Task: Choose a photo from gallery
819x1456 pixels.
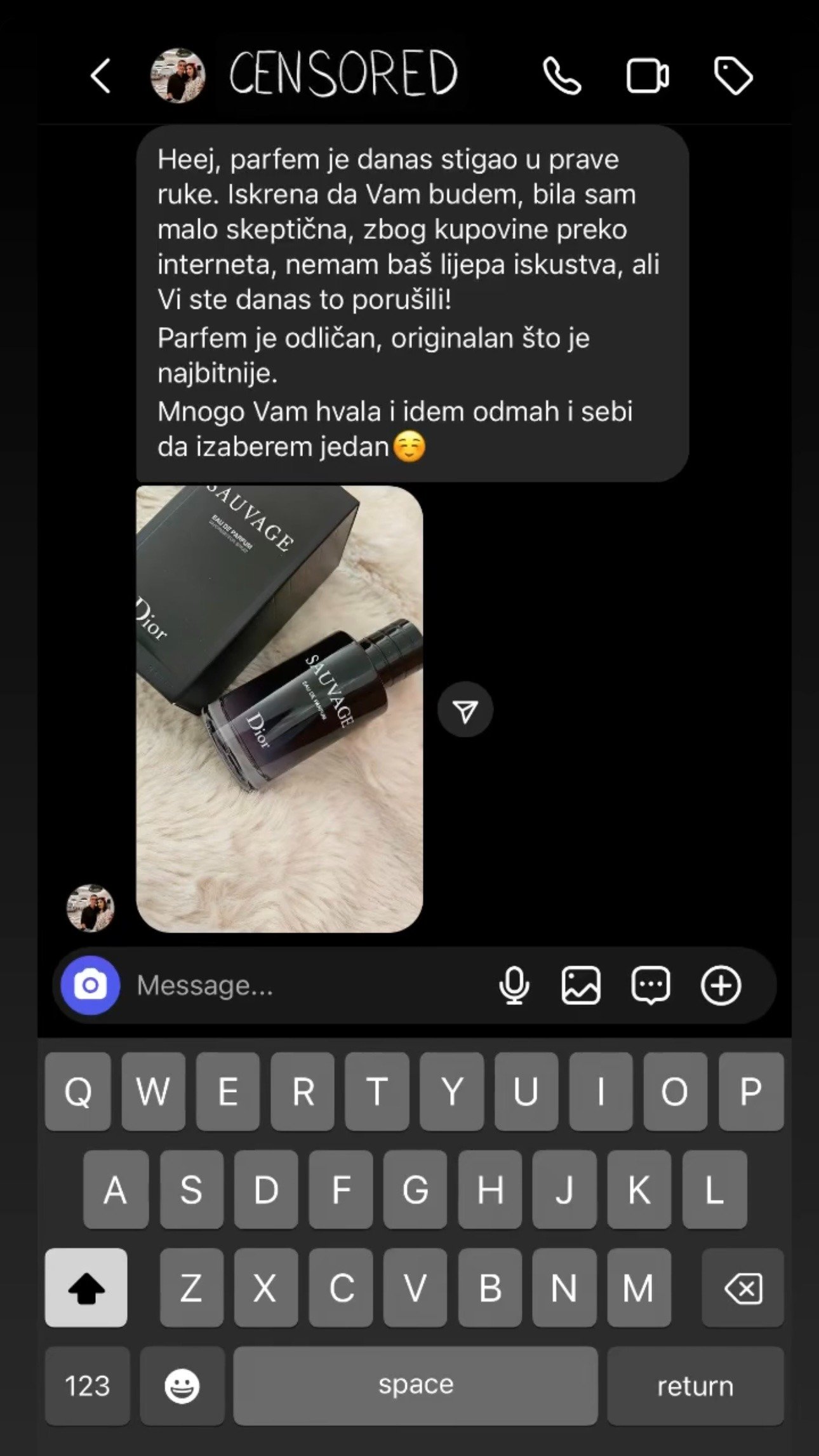Action: (x=581, y=985)
